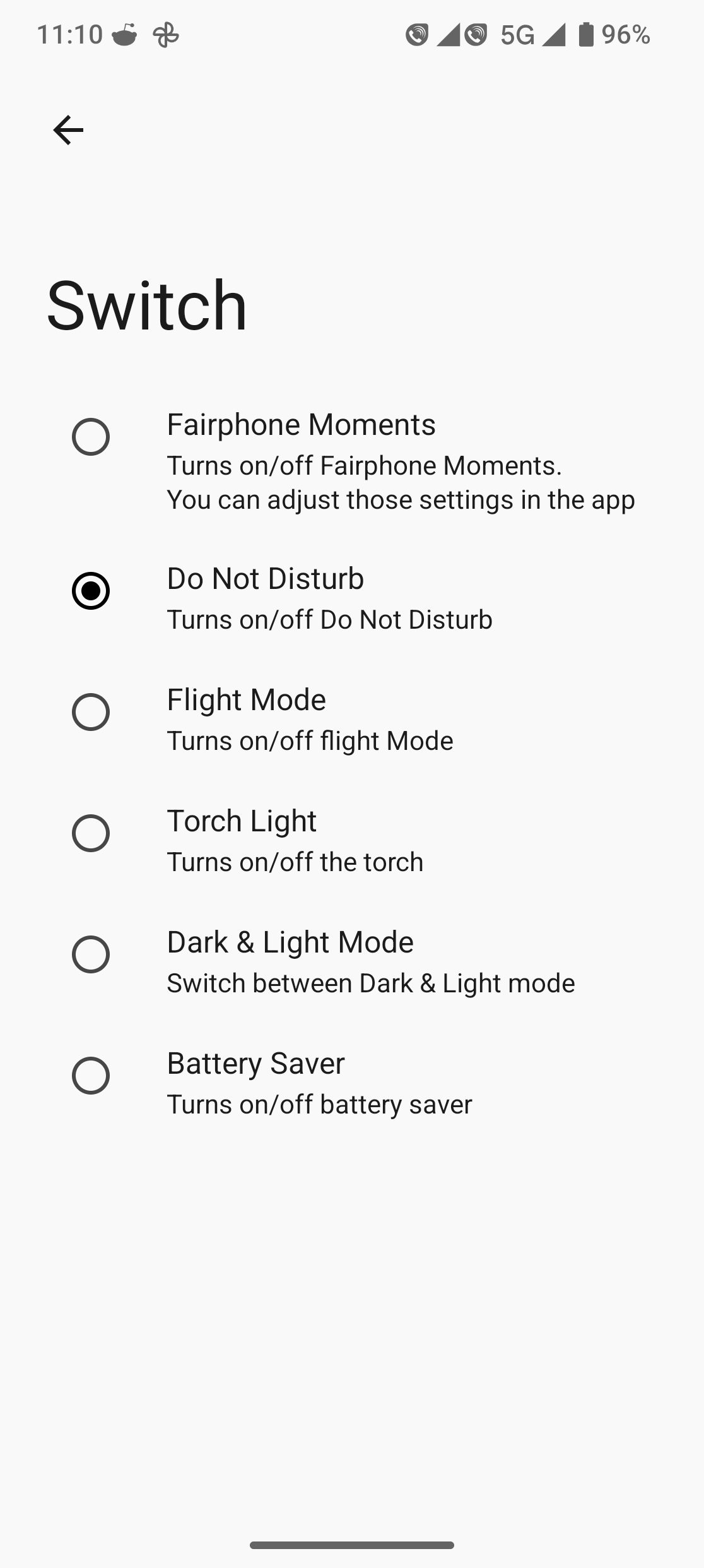Choose the Do Not Disturb radio button
This screenshot has width=704, height=1568.
[91, 591]
